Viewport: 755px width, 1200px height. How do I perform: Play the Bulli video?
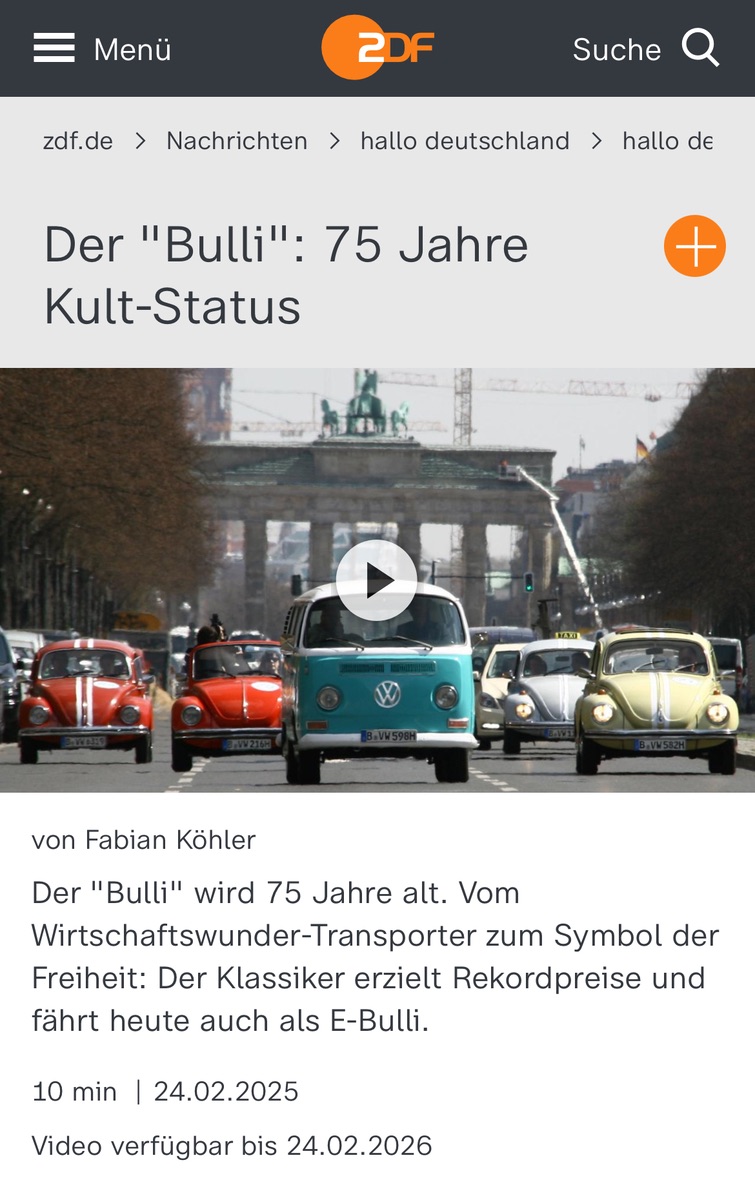376,581
